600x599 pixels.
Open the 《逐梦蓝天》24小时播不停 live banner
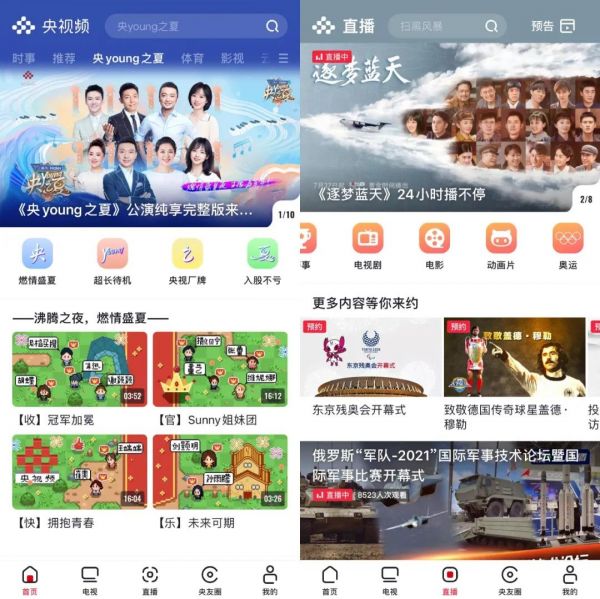[450, 130]
